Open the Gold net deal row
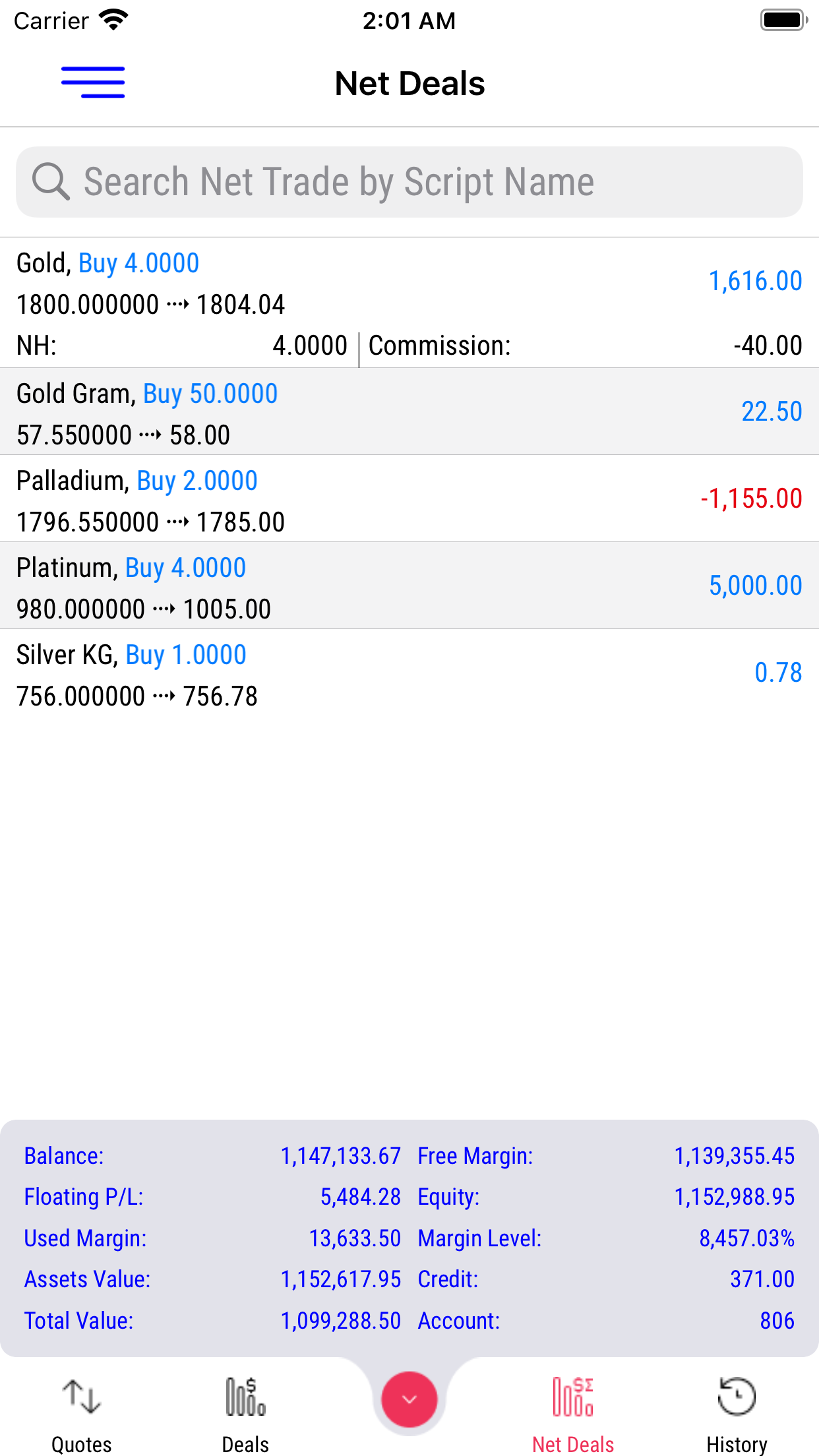The width and height of the screenshot is (819, 1456). (x=409, y=303)
